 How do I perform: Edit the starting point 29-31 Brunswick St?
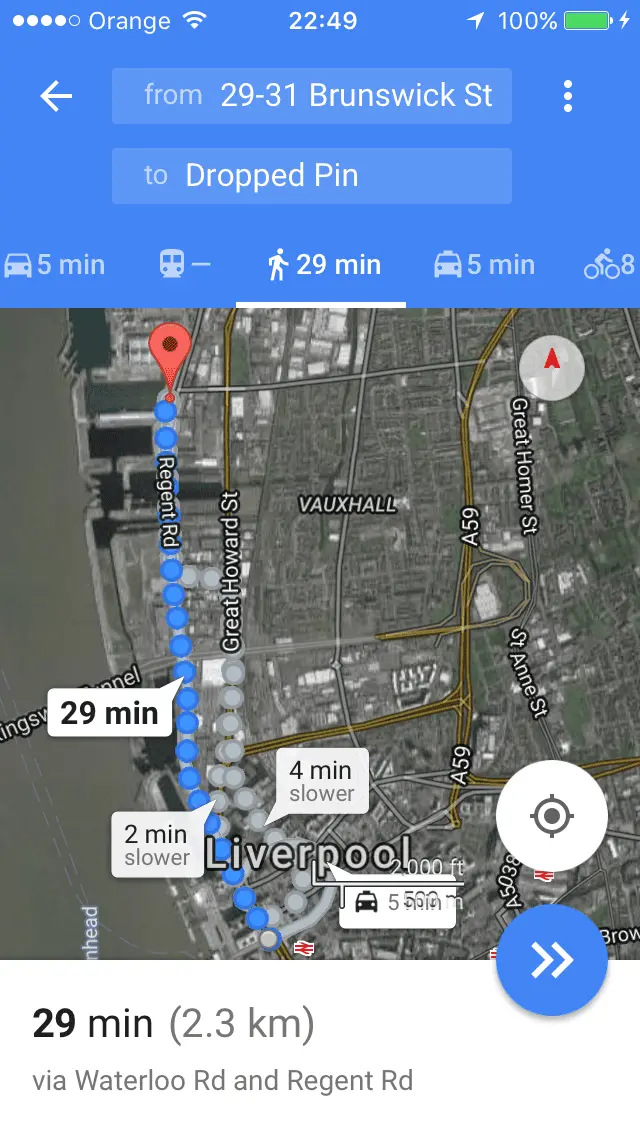coord(311,96)
